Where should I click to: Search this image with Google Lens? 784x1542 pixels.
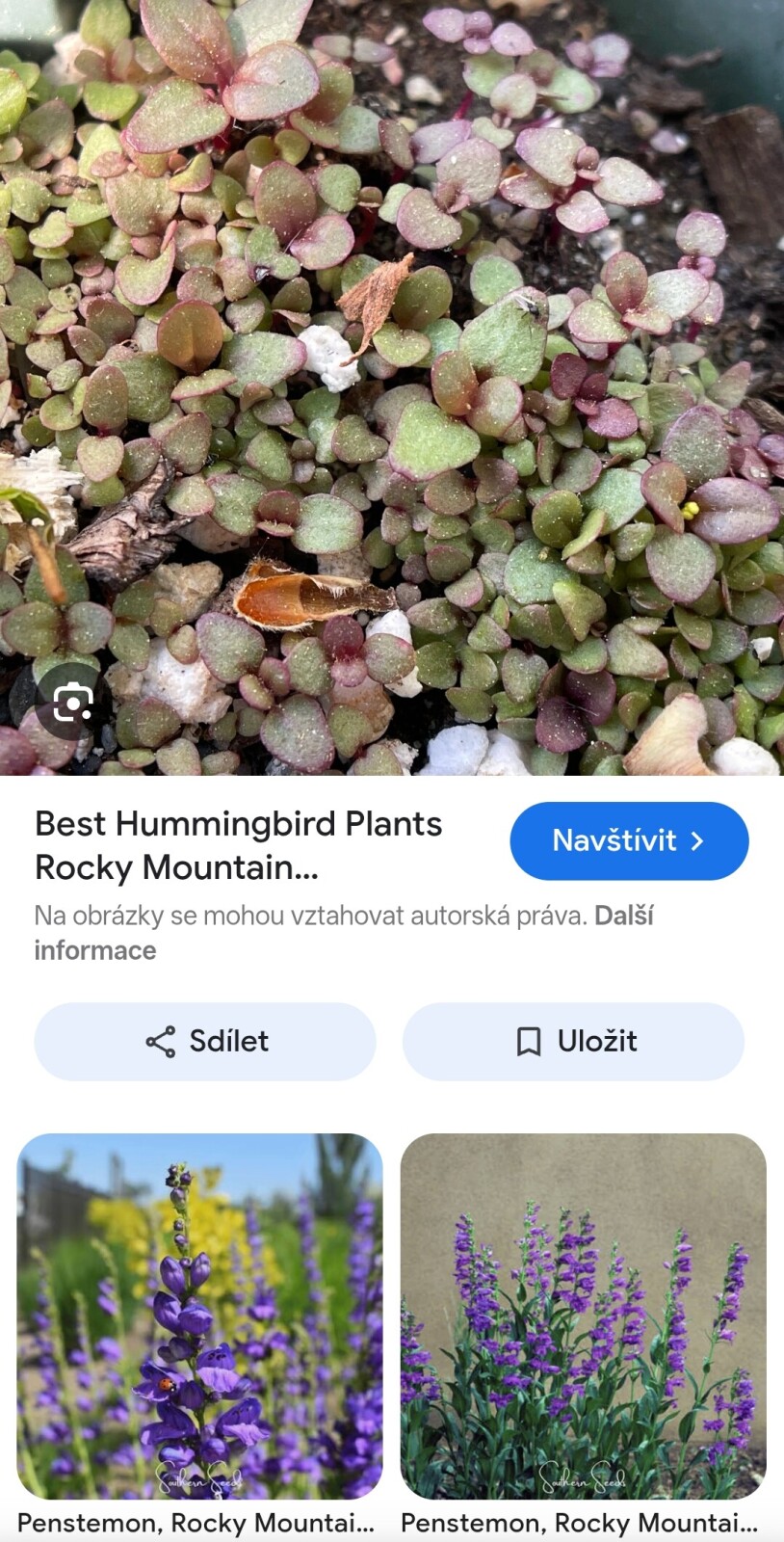73,703
